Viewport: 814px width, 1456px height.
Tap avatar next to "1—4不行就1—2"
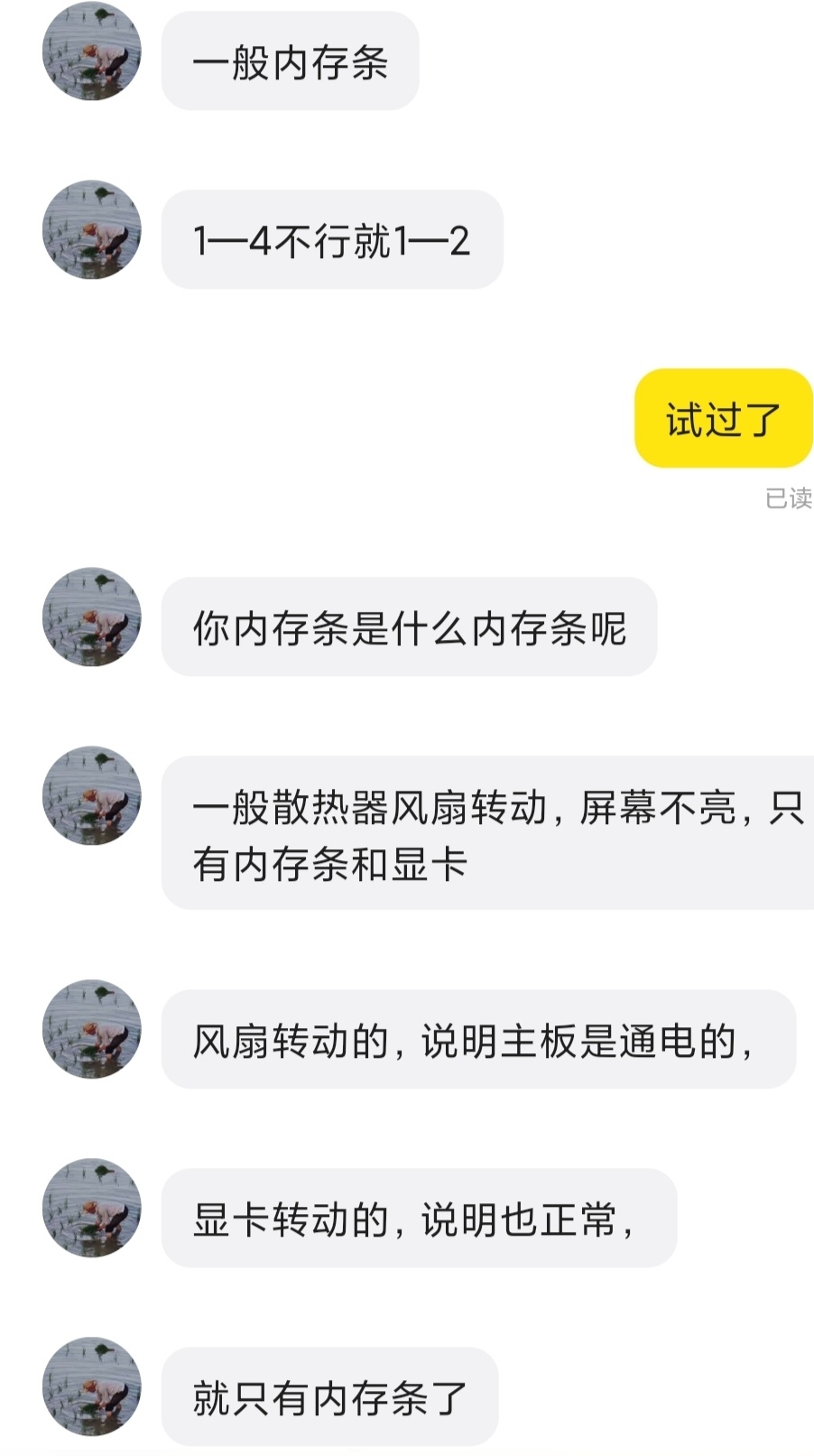pyautogui.click(x=92, y=229)
